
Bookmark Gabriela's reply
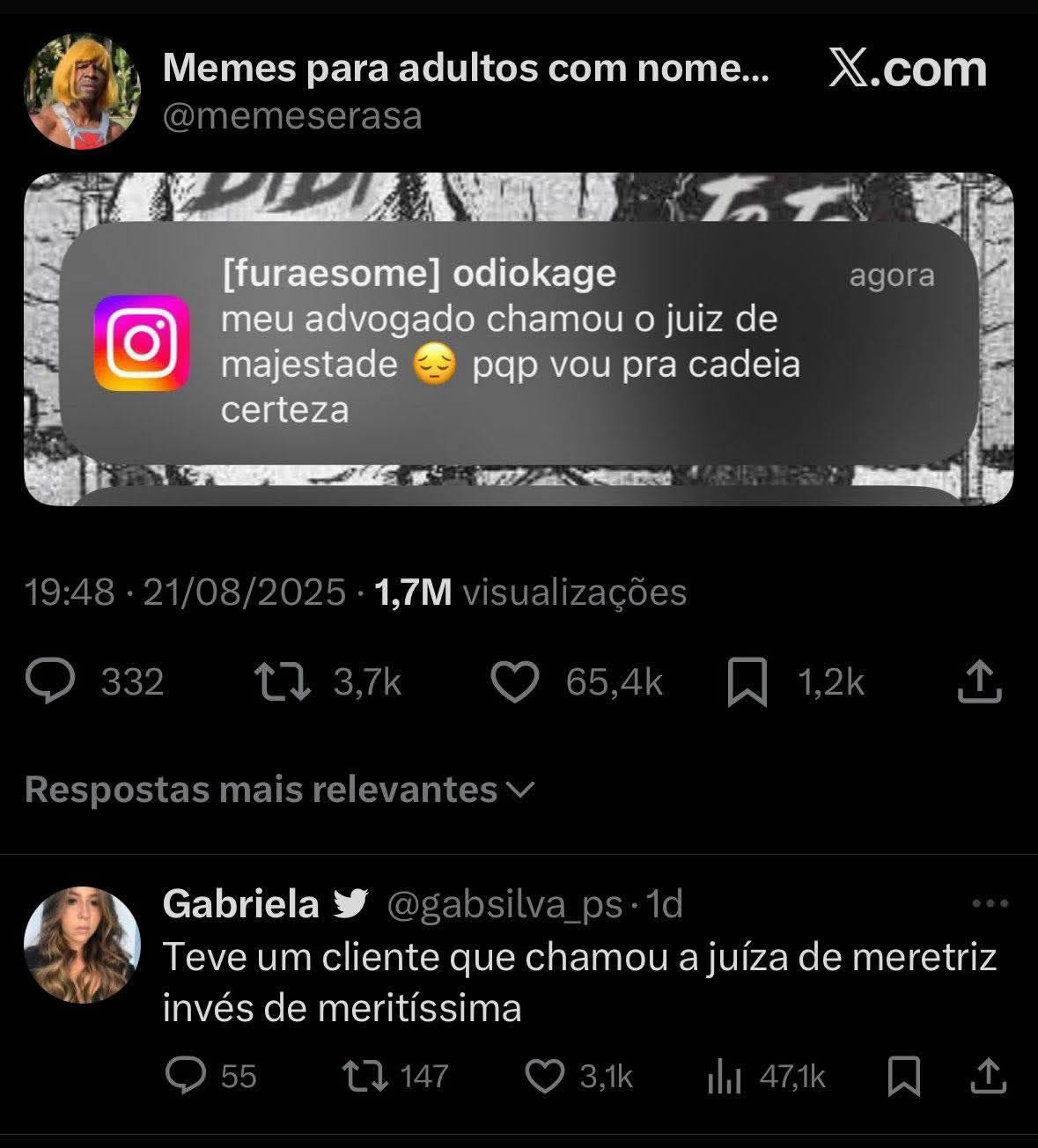[903, 1076]
